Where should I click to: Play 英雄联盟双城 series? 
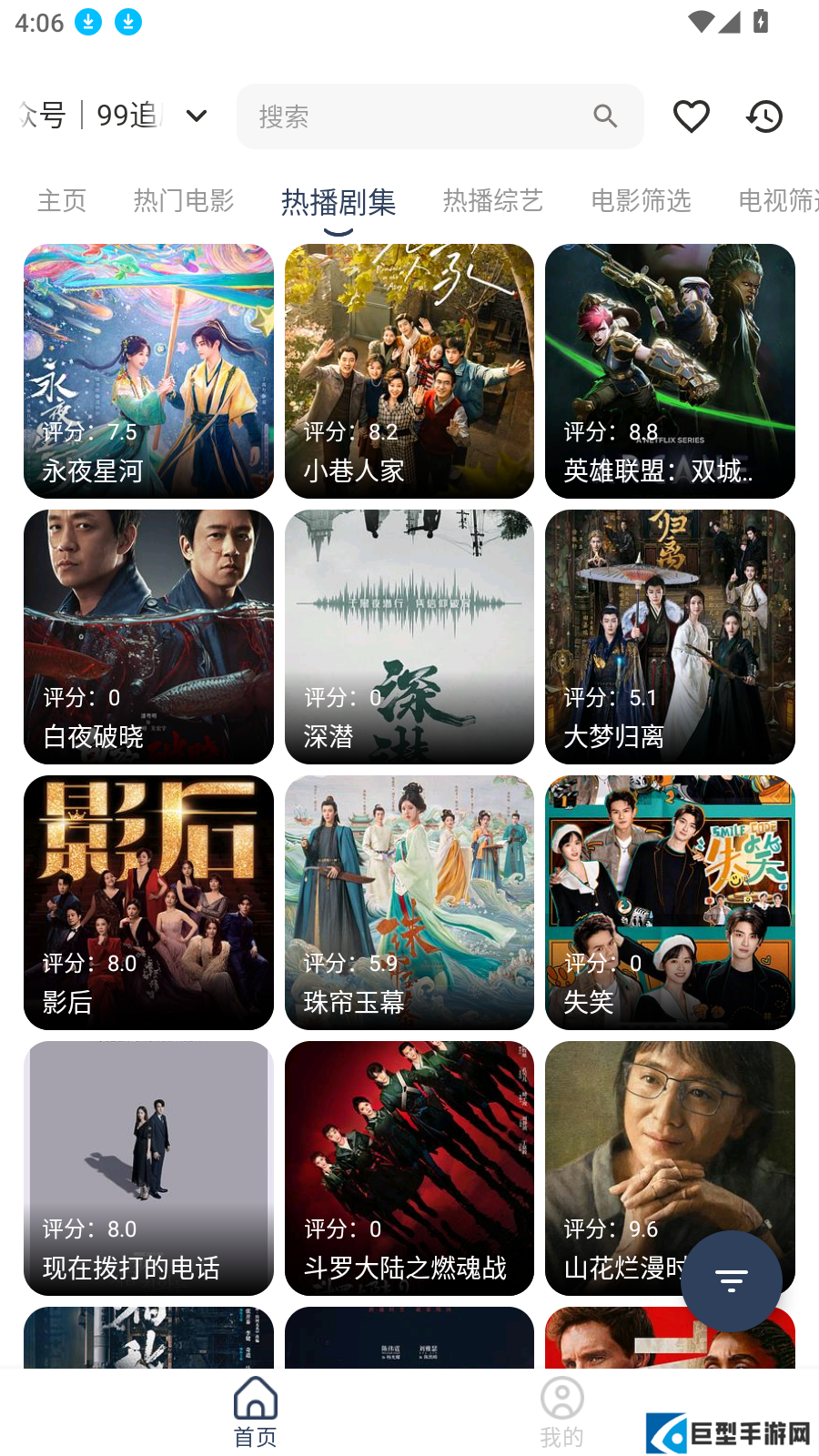[670, 370]
